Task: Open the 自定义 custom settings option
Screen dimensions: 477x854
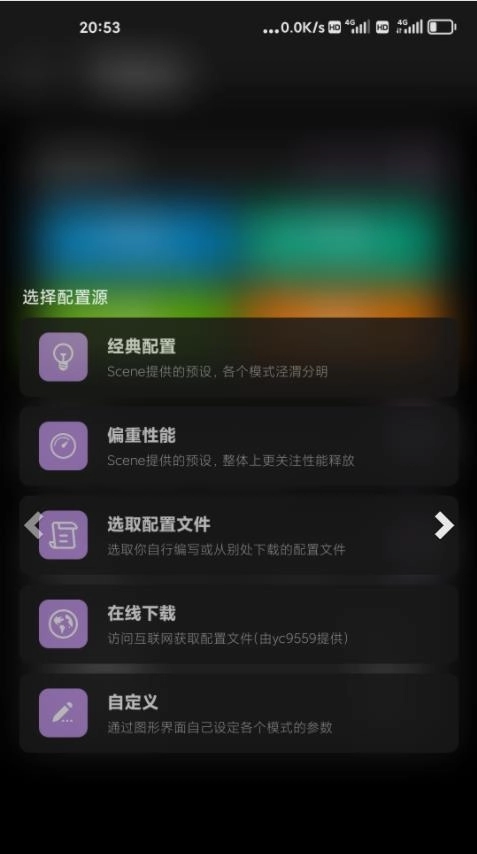Action: point(238,713)
